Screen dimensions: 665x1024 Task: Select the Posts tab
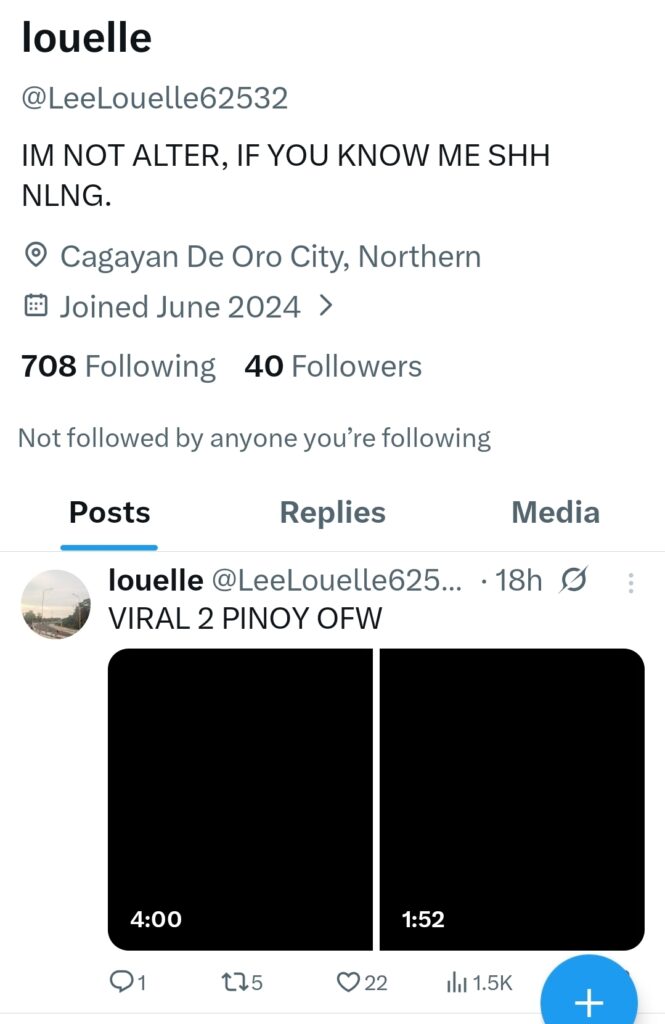point(109,513)
